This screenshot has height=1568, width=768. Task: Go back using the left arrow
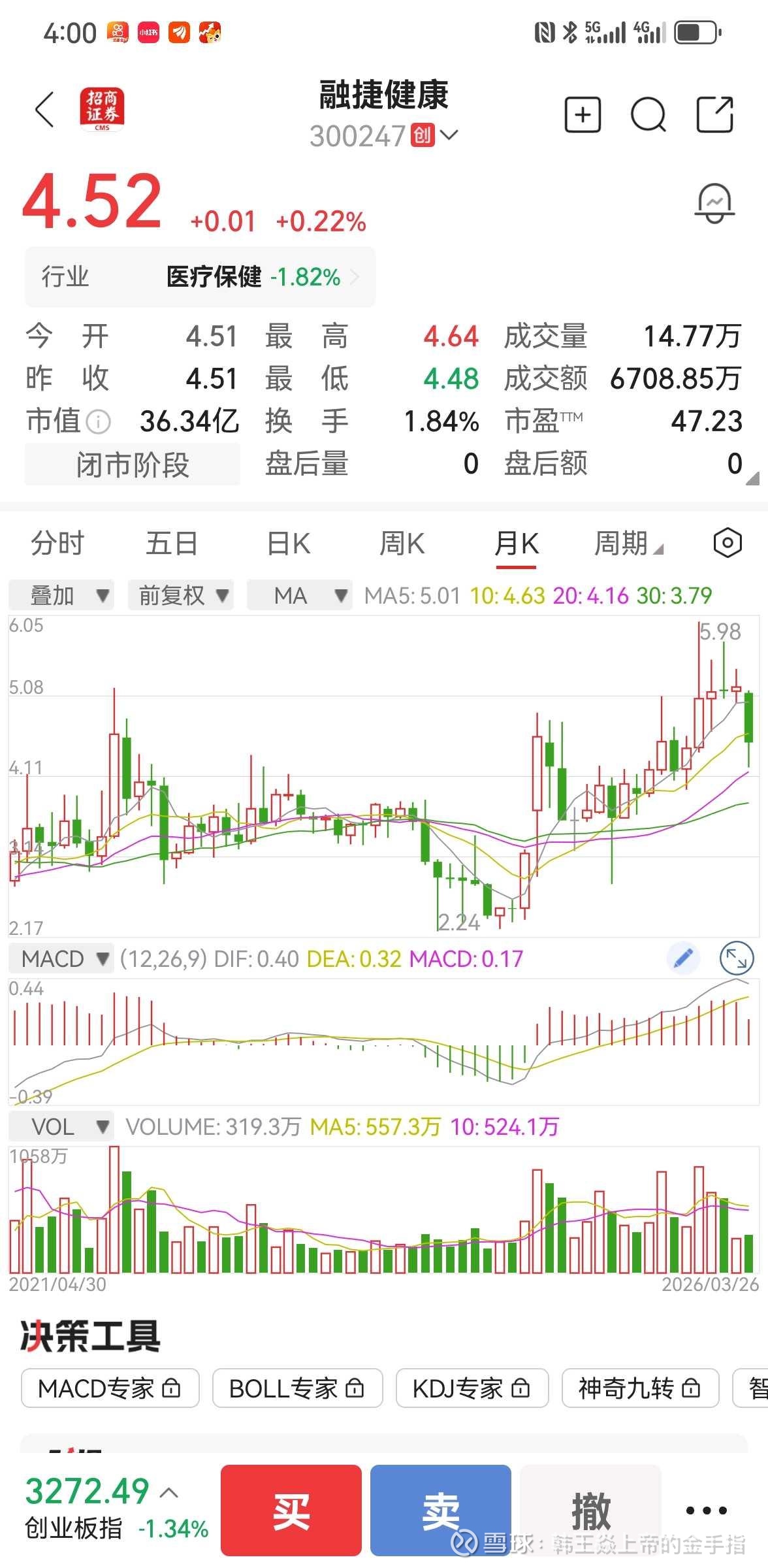tap(44, 109)
